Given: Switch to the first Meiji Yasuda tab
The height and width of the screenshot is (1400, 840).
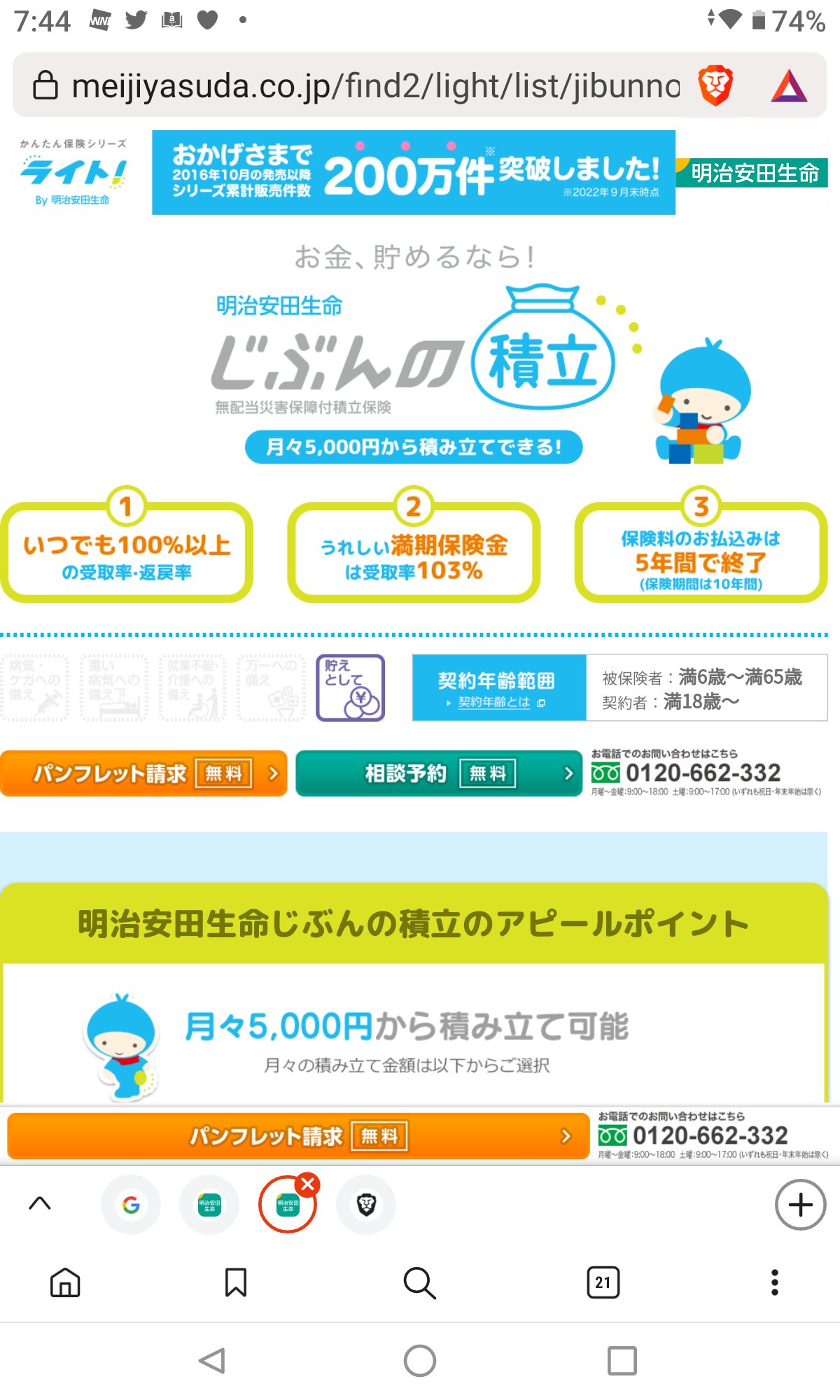Looking at the screenshot, I should (209, 1205).
